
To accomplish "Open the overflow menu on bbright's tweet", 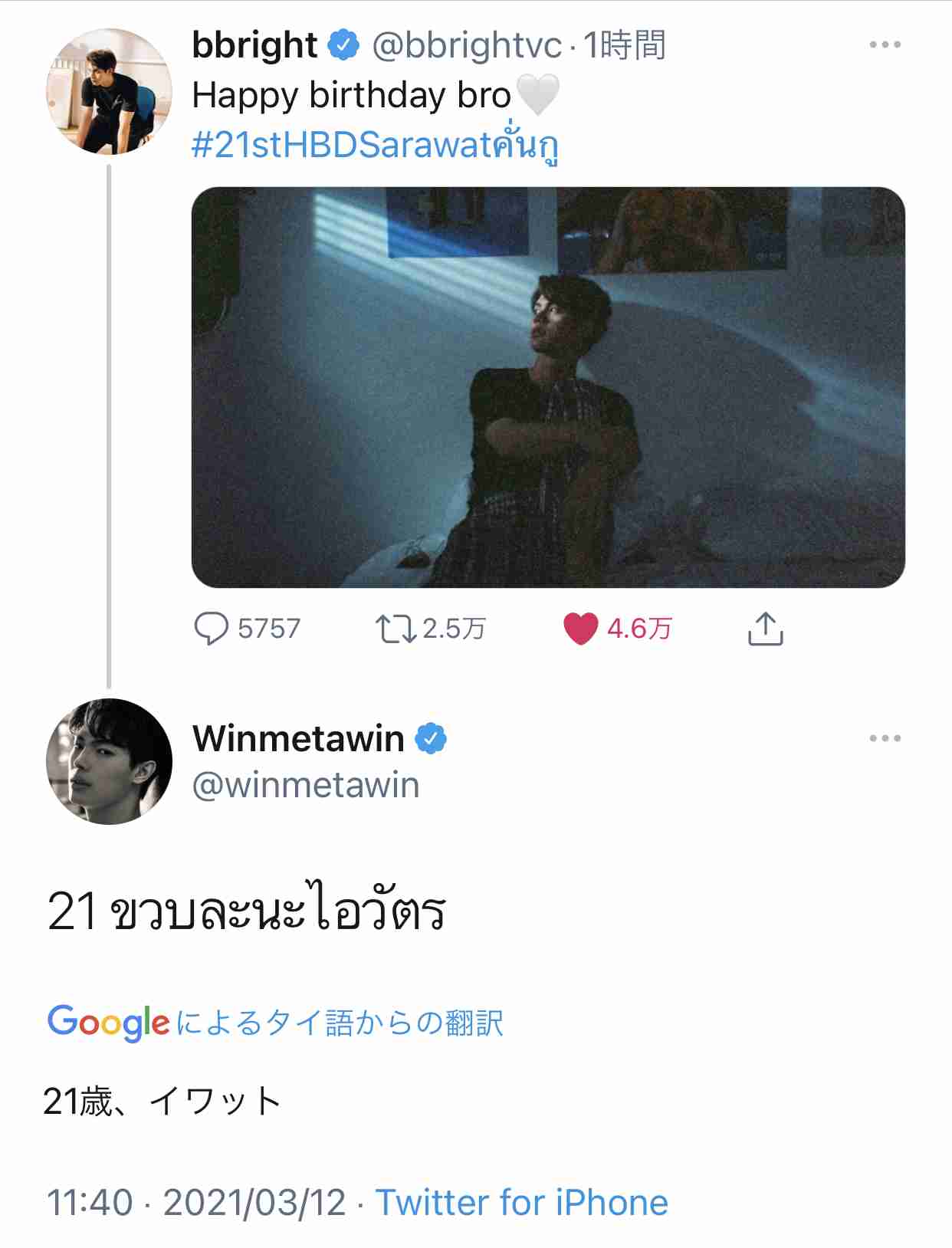I will (x=885, y=44).
